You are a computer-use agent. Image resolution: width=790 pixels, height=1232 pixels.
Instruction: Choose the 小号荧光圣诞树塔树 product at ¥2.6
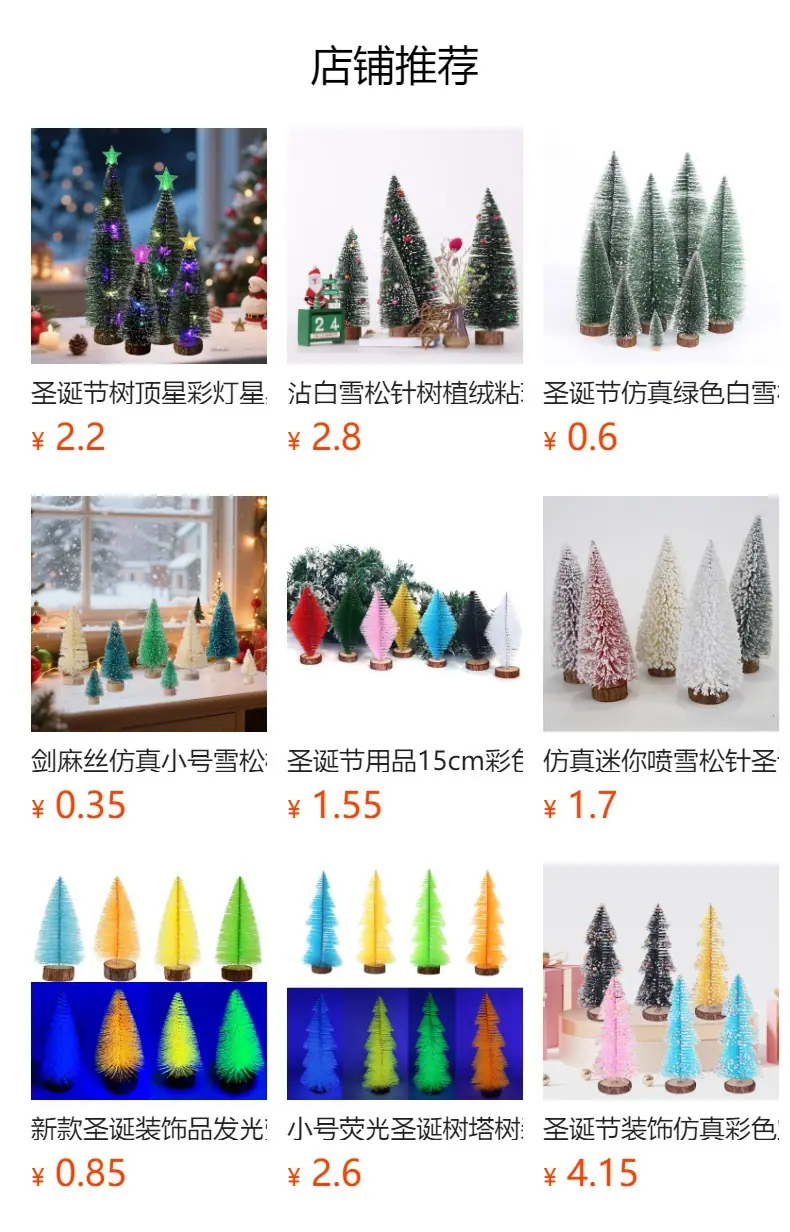coord(404,982)
